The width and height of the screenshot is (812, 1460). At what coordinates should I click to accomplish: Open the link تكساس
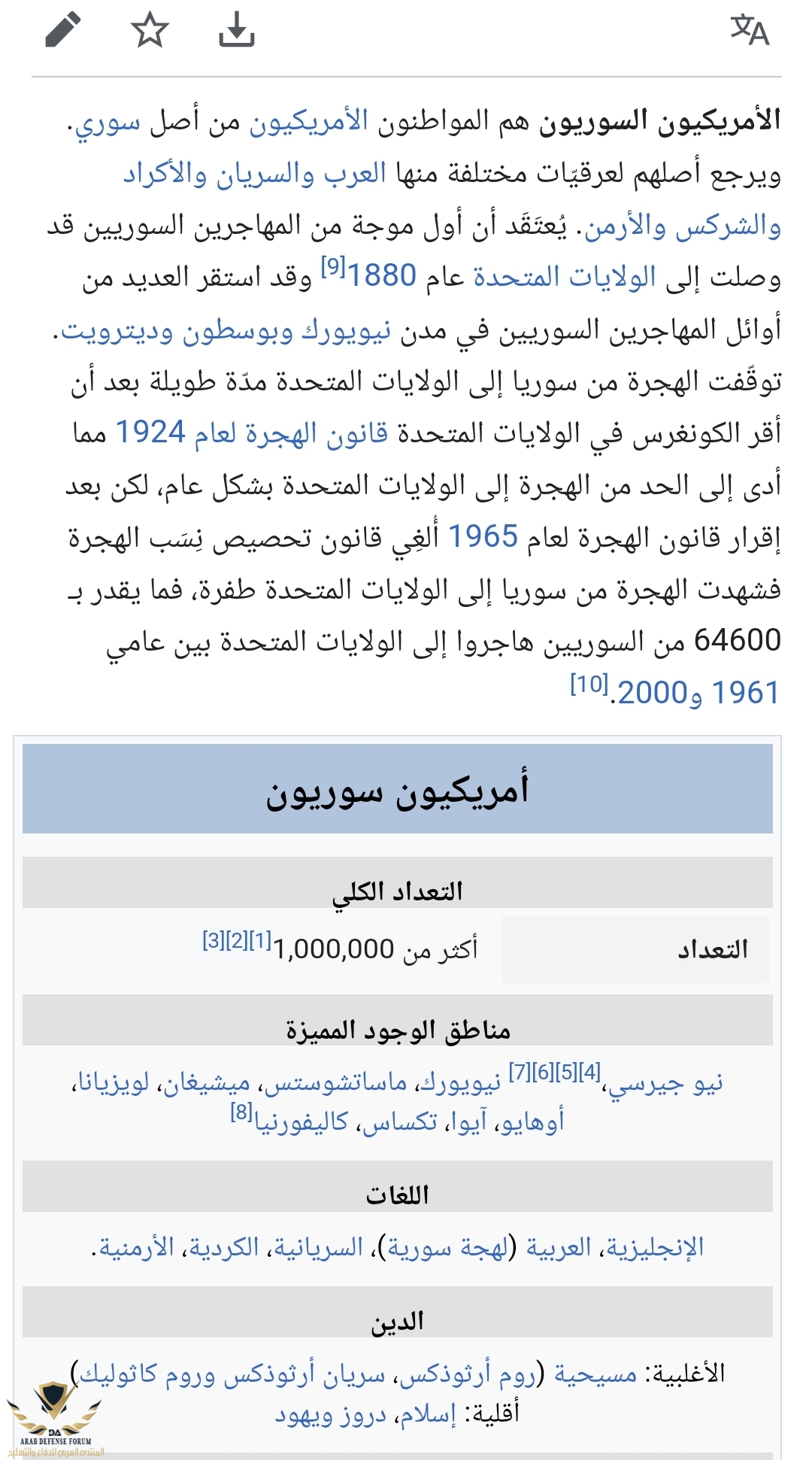(399, 1122)
